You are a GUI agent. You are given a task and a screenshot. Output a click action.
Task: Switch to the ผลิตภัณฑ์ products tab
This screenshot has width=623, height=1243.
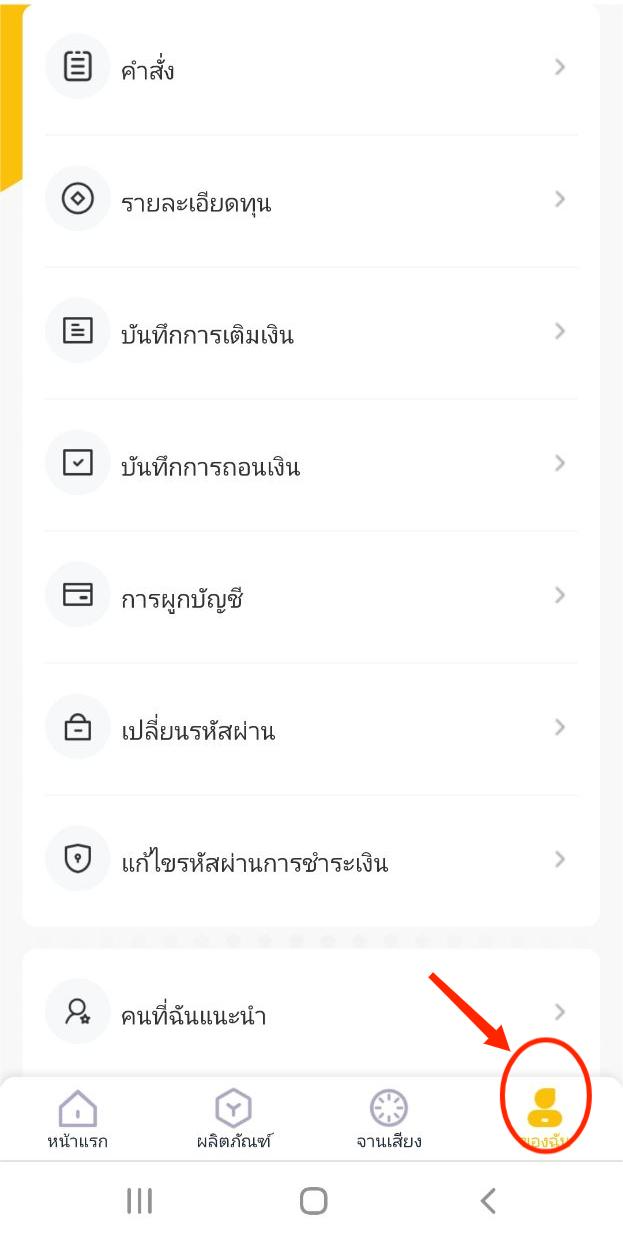[x=234, y=1119]
